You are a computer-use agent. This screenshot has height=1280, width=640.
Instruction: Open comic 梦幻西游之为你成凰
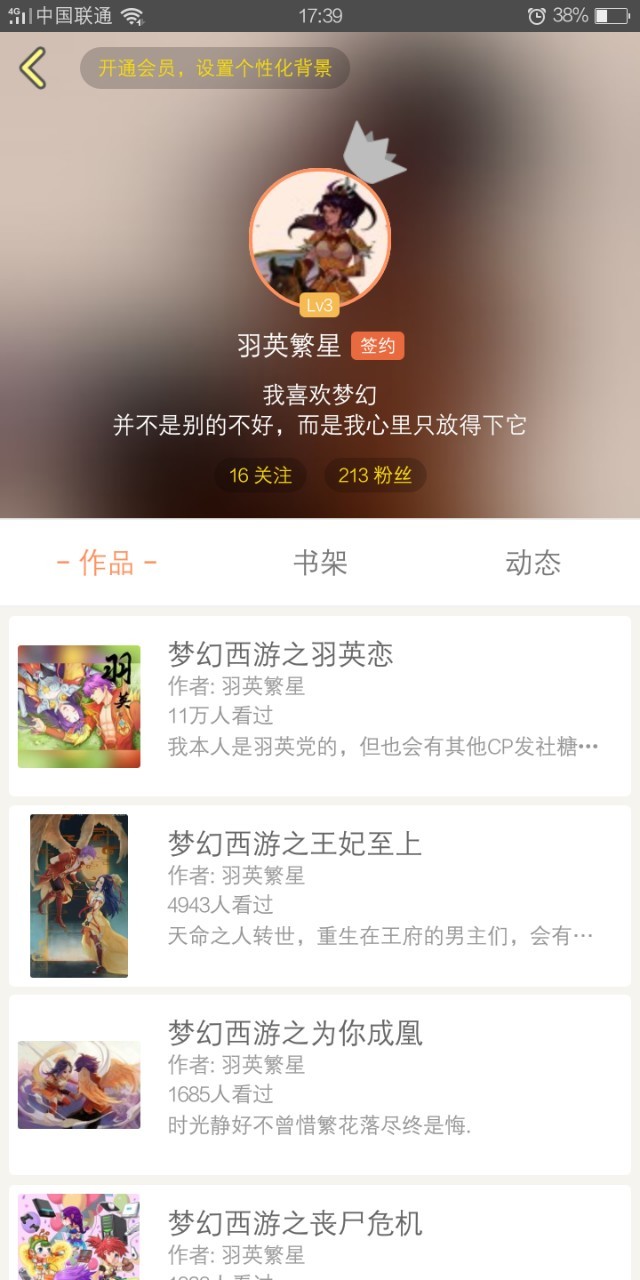(x=320, y=1084)
